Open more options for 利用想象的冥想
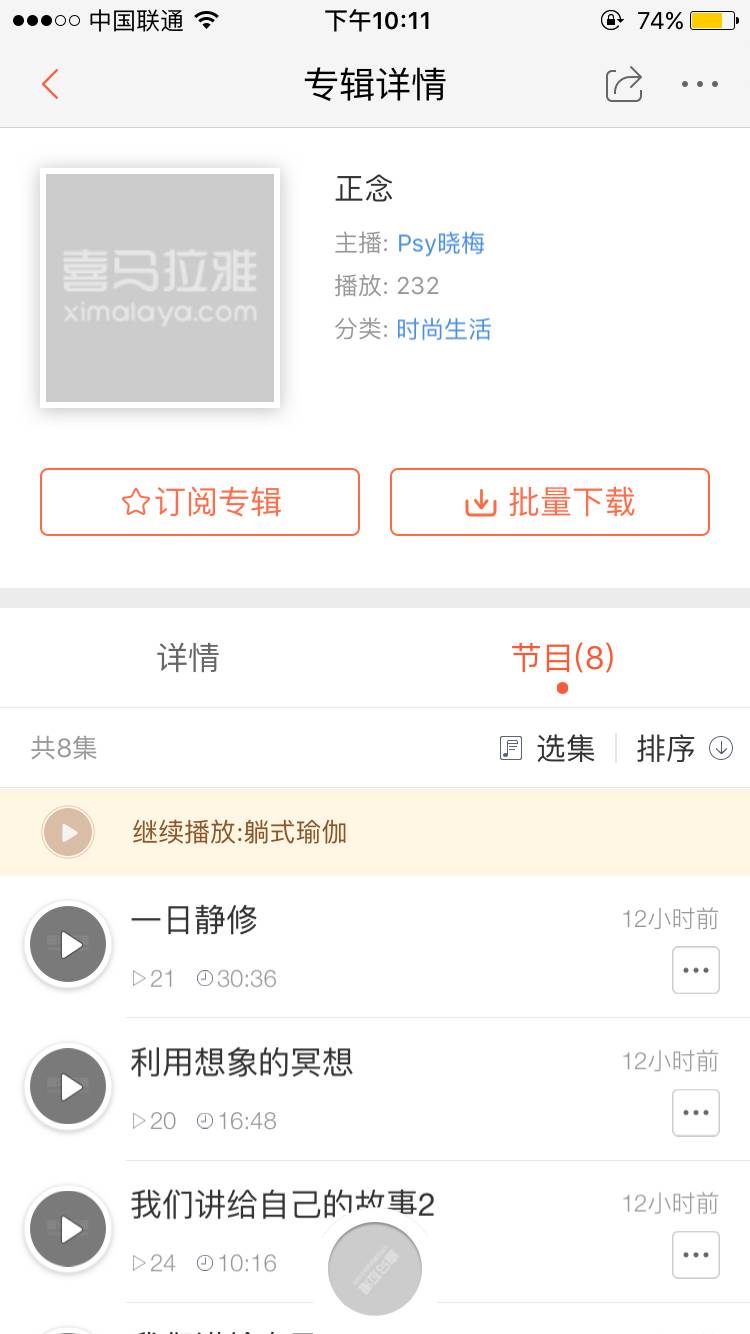 (x=696, y=1112)
